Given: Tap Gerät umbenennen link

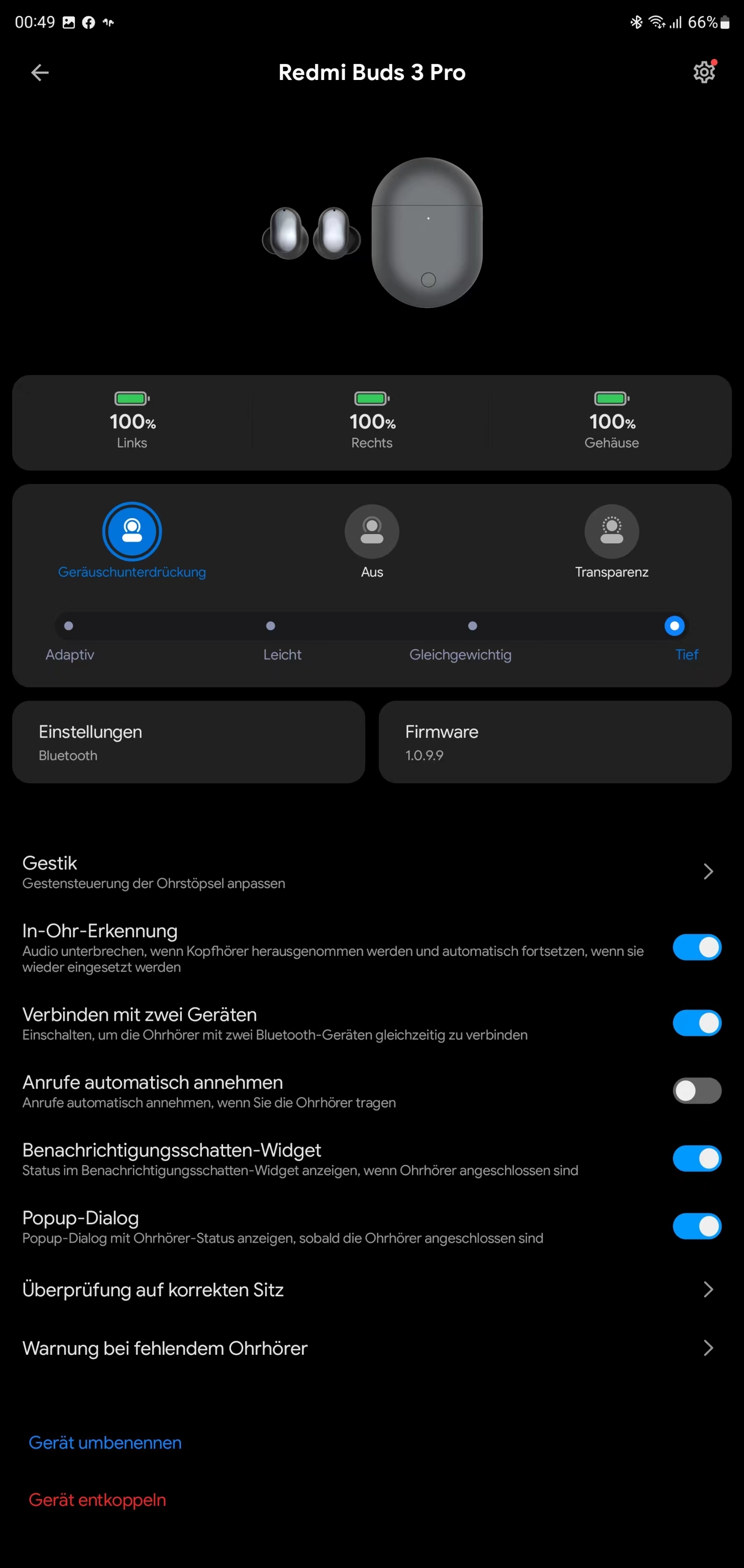Looking at the screenshot, I should pos(105,1443).
